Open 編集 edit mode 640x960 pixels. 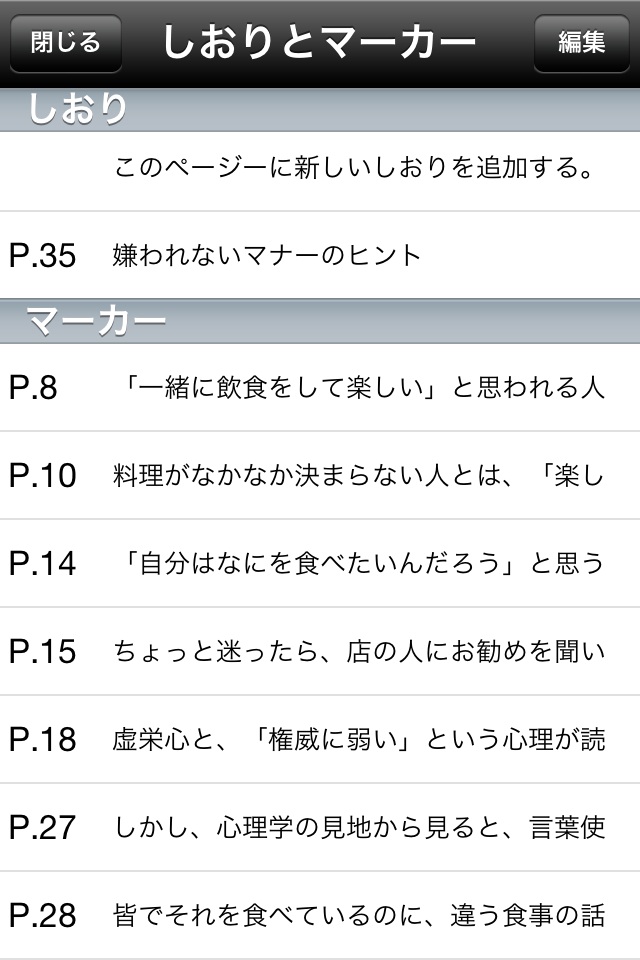click(581, 43)
